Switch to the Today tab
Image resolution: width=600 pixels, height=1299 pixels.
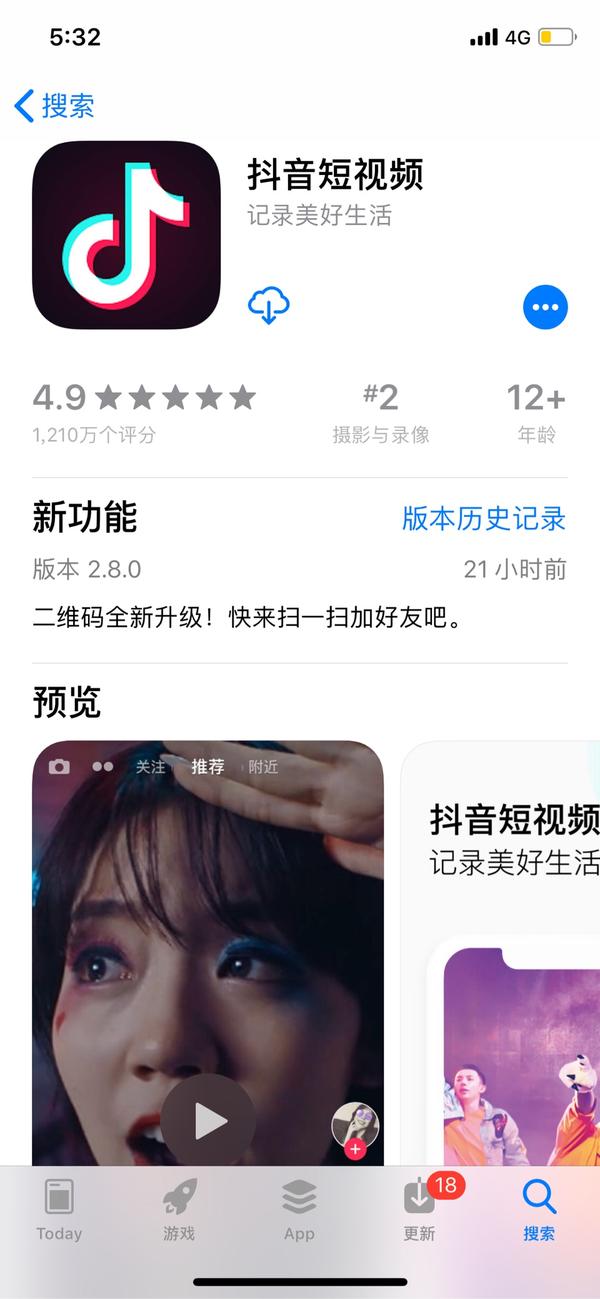[59, 1210]
